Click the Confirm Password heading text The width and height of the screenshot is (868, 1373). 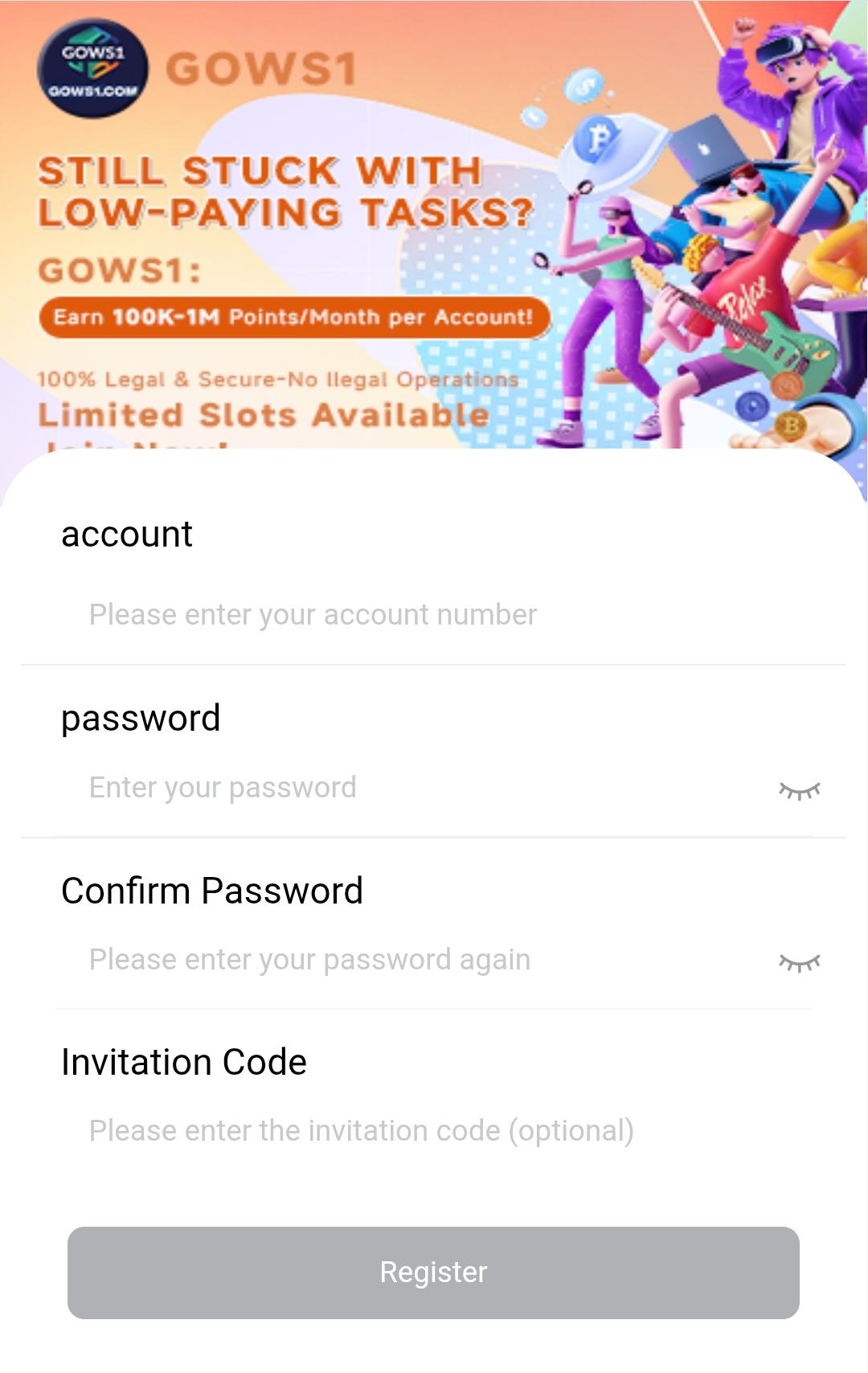tap(213, 890)
